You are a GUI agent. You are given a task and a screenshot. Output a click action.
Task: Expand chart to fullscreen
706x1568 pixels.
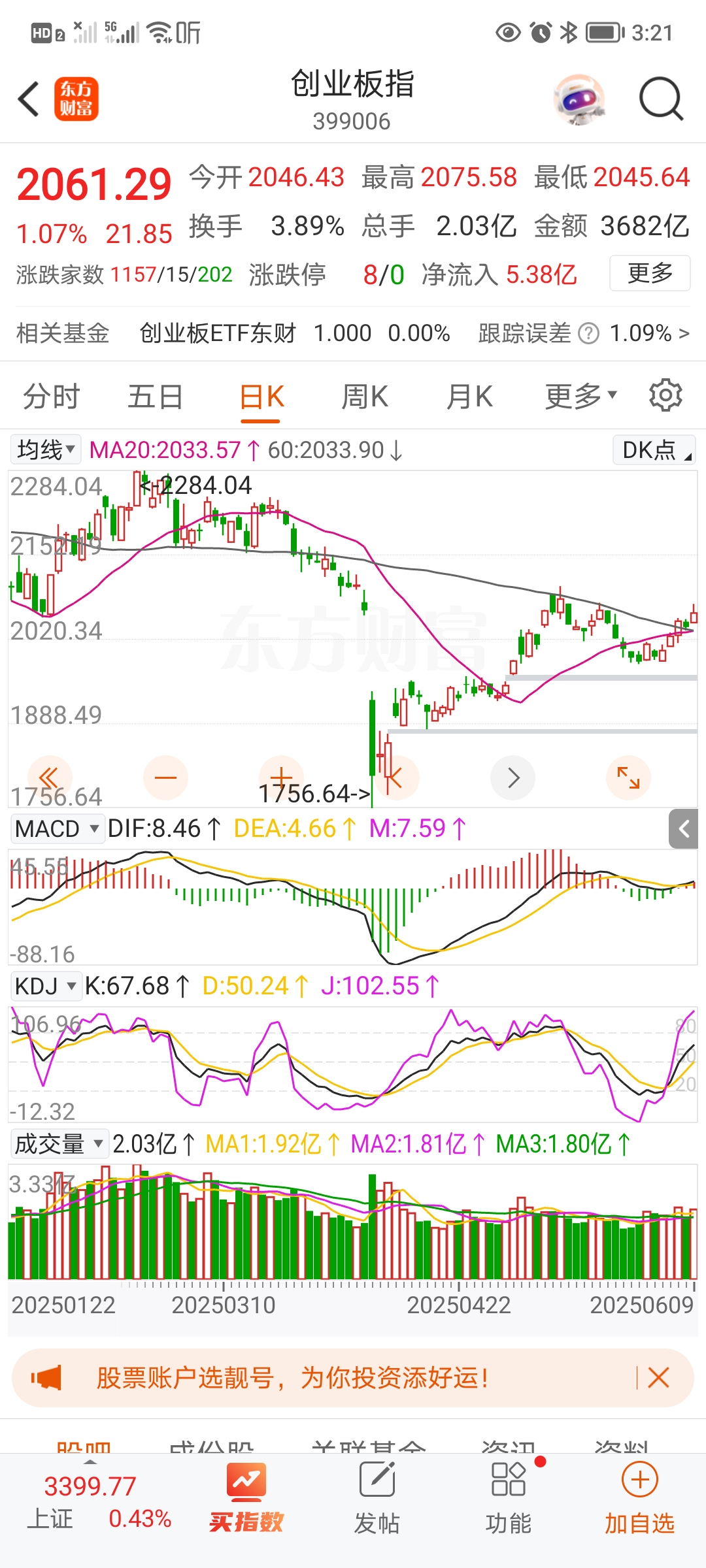pos(628,777)
